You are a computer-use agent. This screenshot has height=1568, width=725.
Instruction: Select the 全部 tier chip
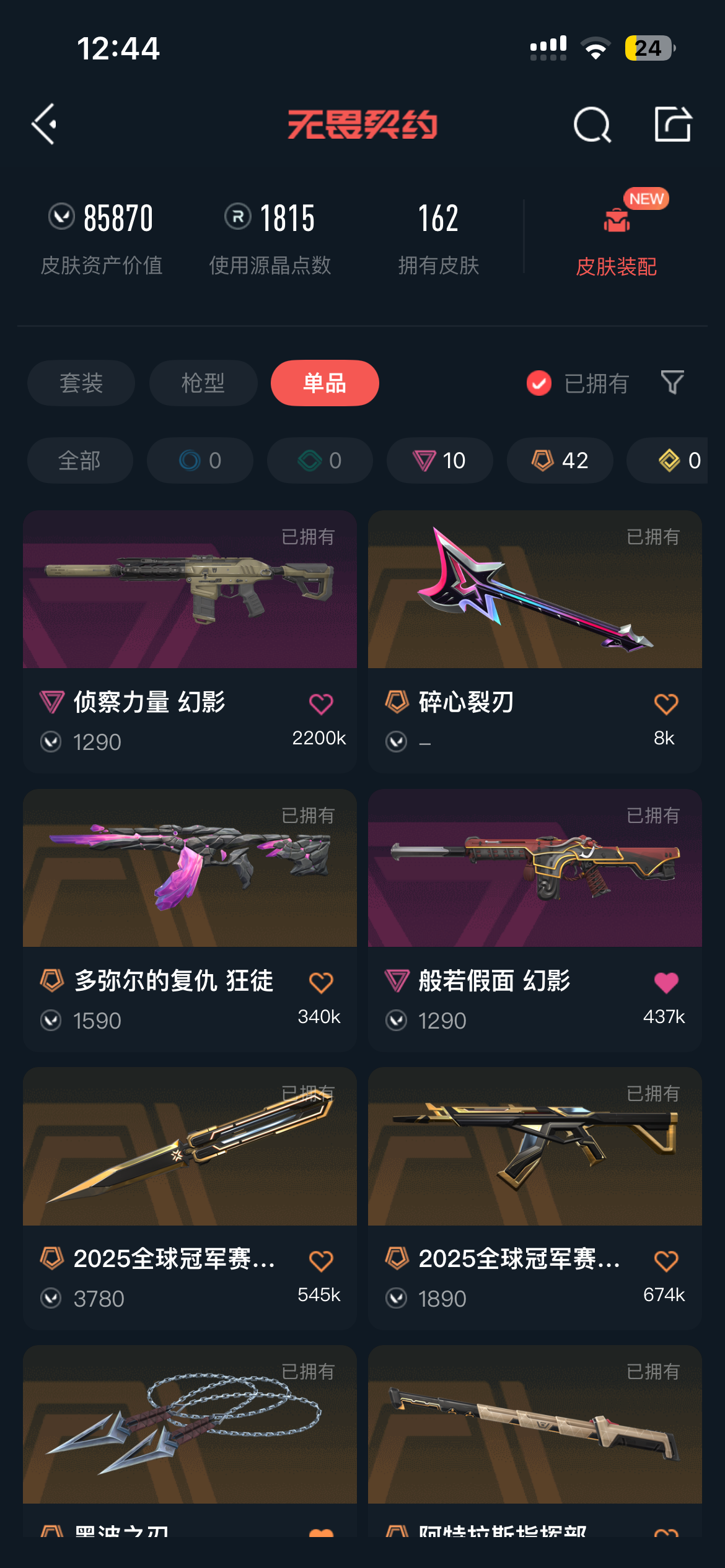tap(80, 460)
